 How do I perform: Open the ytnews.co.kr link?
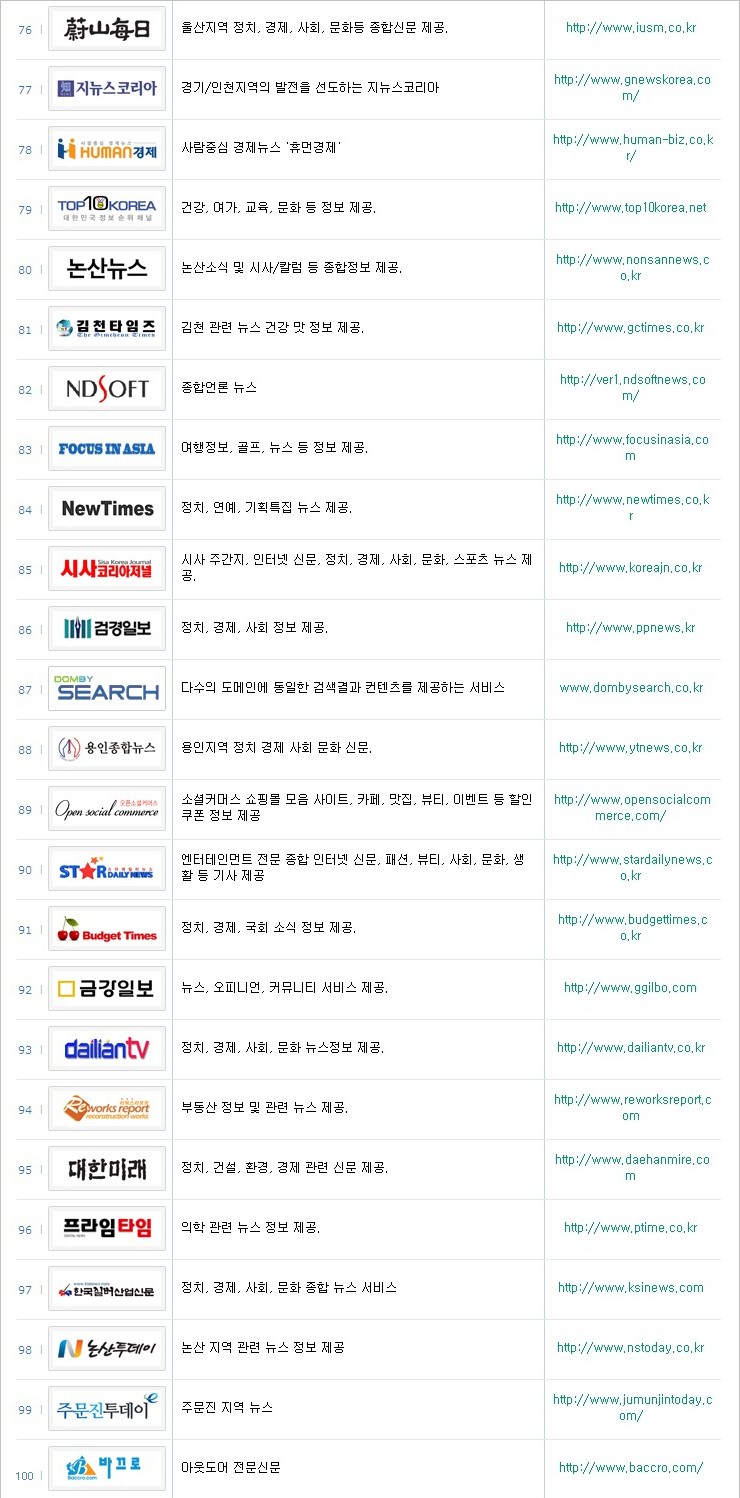630,748
